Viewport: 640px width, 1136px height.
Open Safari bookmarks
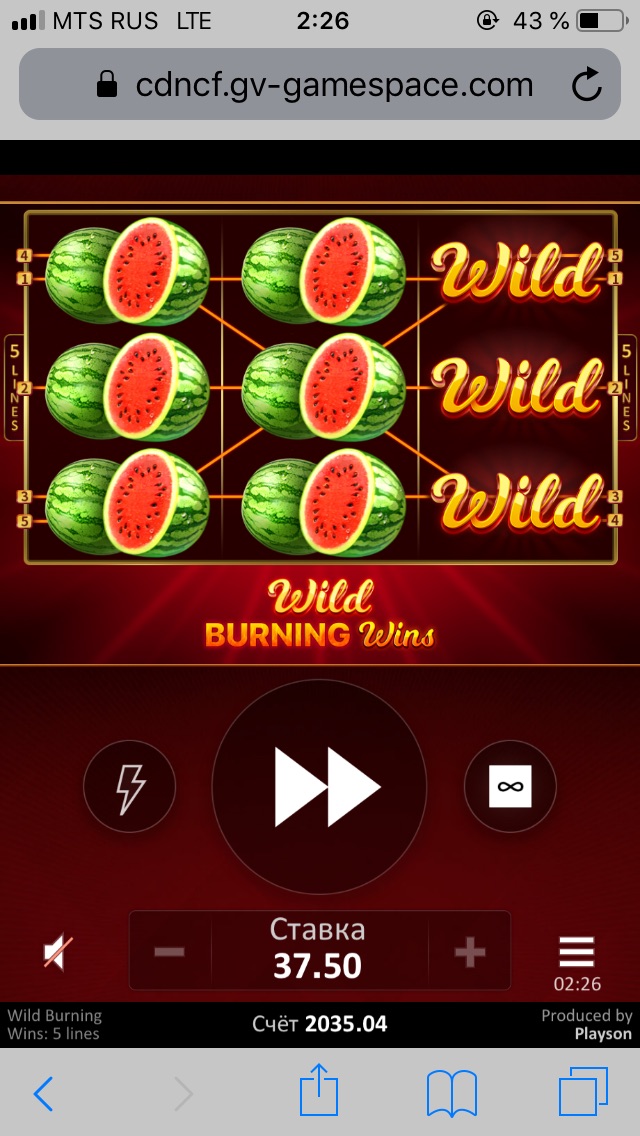452,1094
